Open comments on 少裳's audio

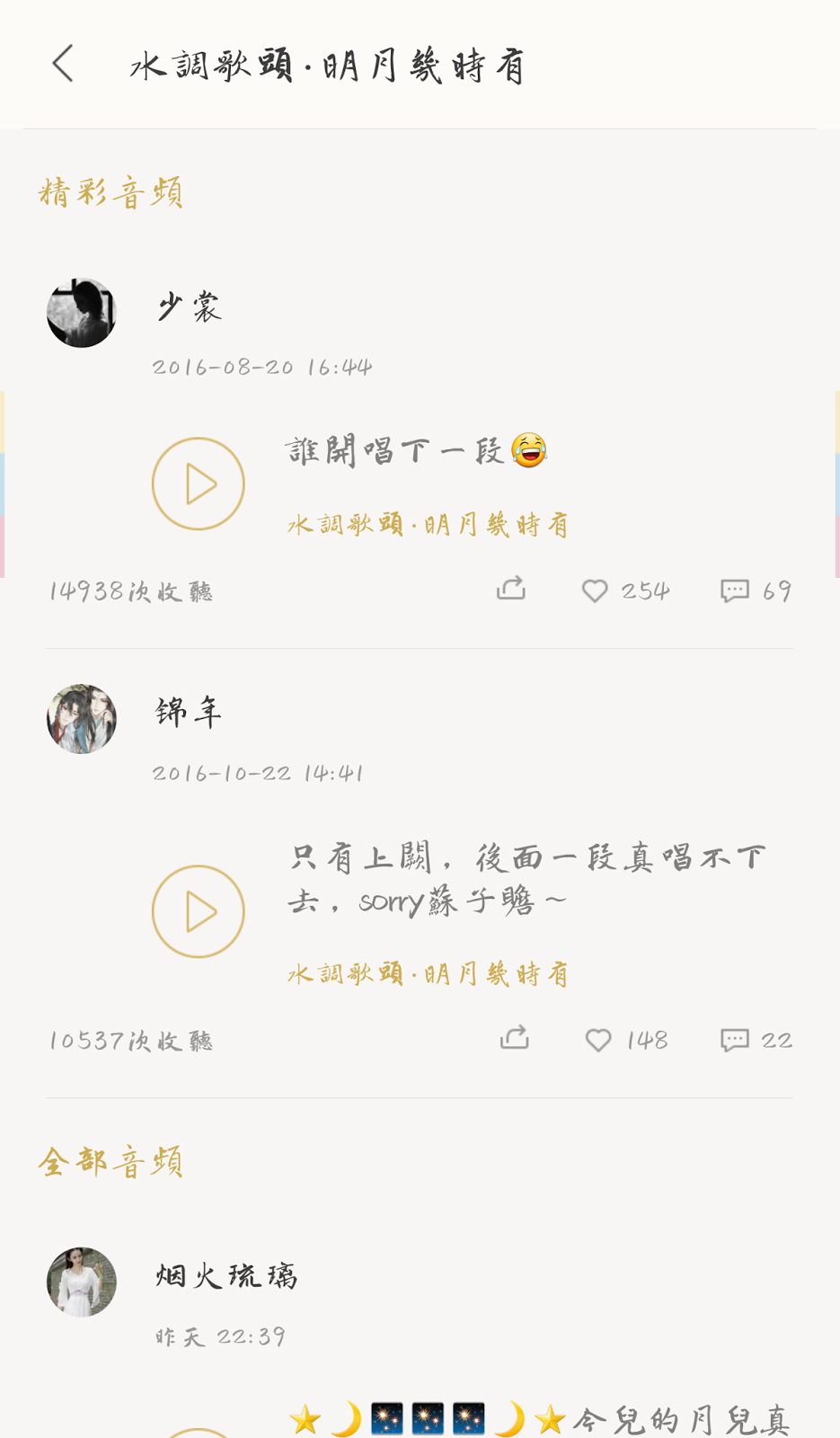coord(735,590)
